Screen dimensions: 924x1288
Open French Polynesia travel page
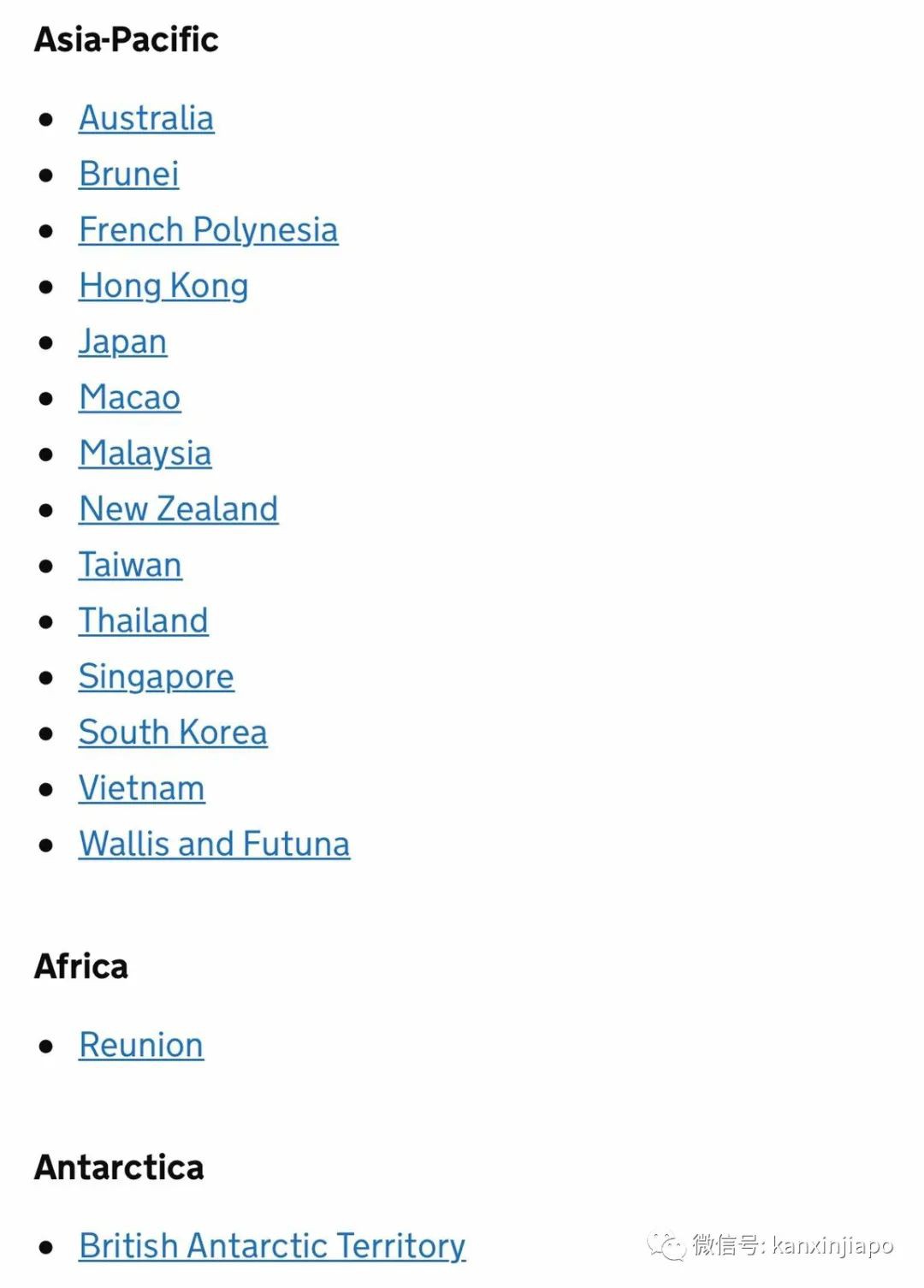[x=208, y=229]
